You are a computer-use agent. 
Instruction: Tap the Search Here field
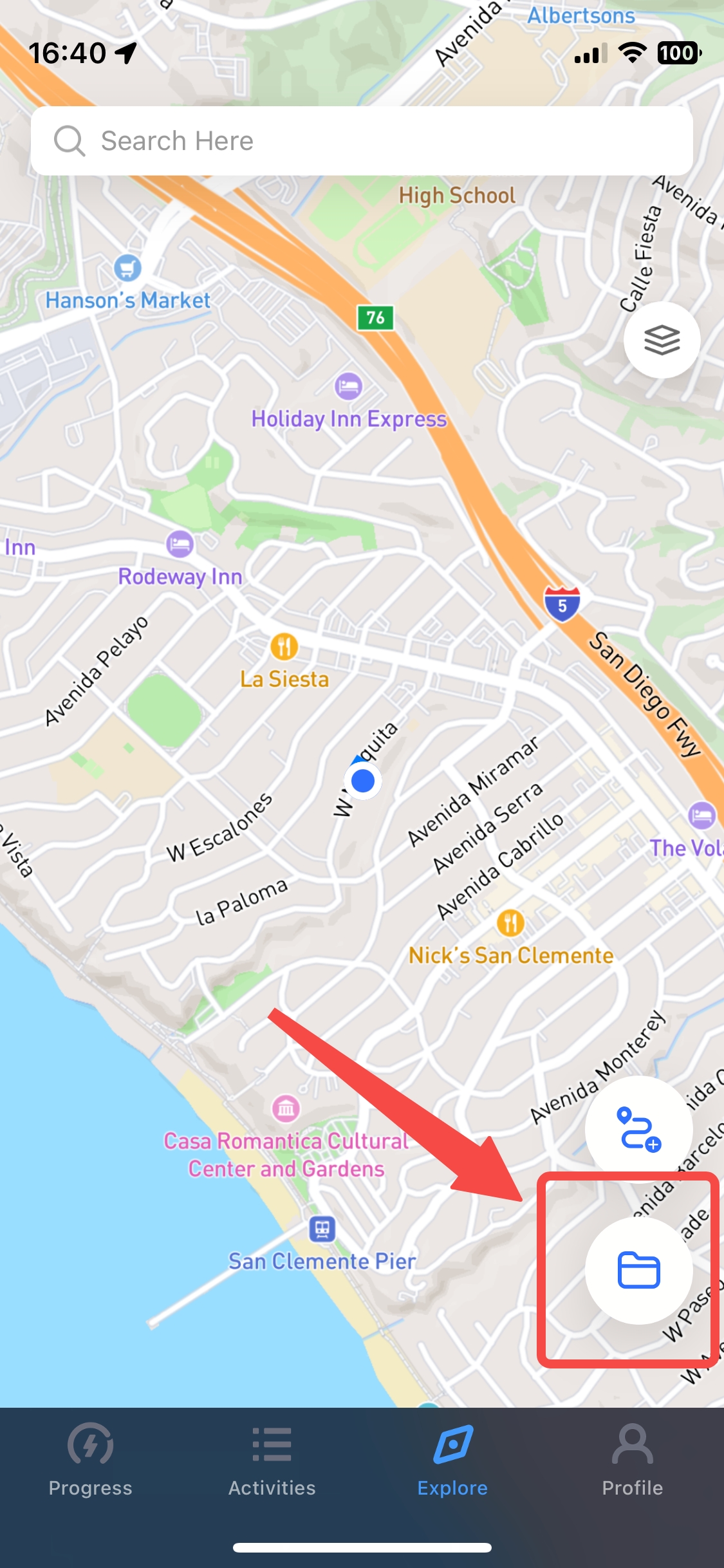(x=362, y=141)
